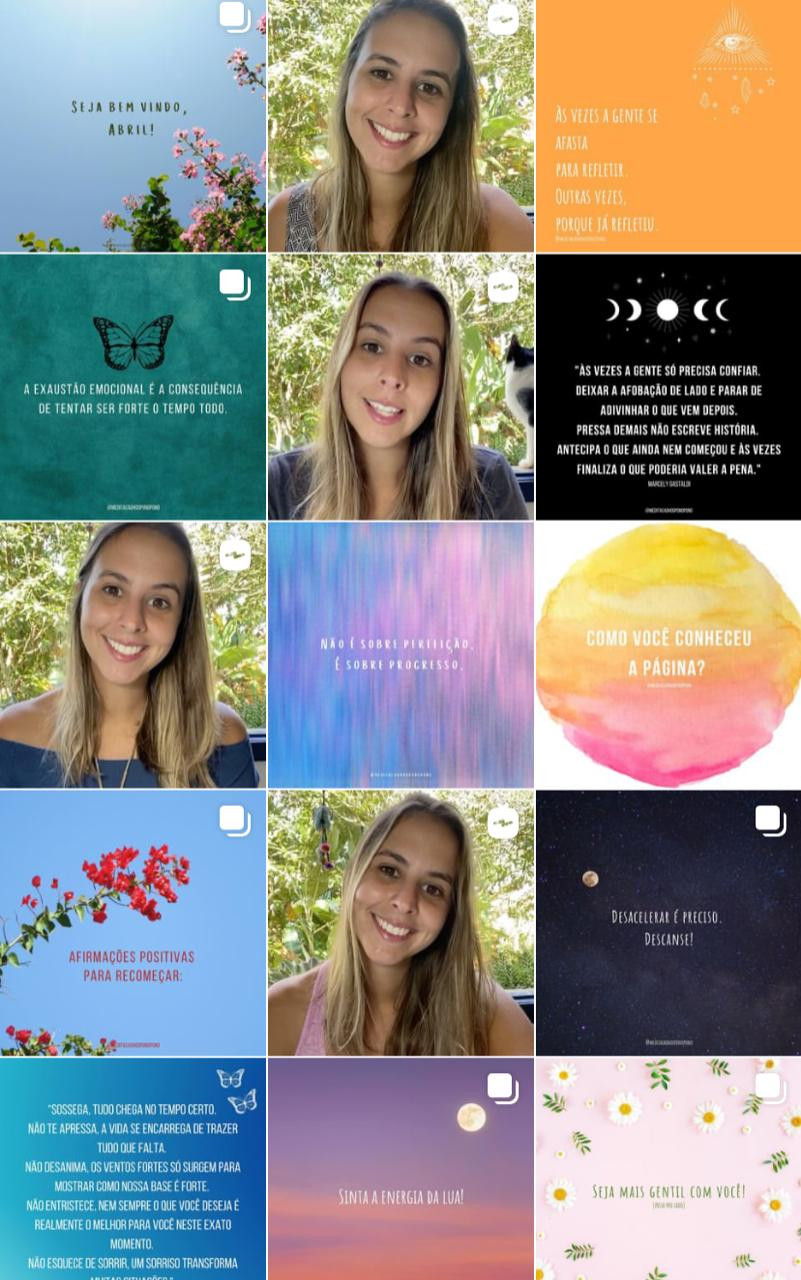Open the green butterfly 'A exaustão emocional' post
The width and height of the screenshot is (801, 1280).
[133, 387]
